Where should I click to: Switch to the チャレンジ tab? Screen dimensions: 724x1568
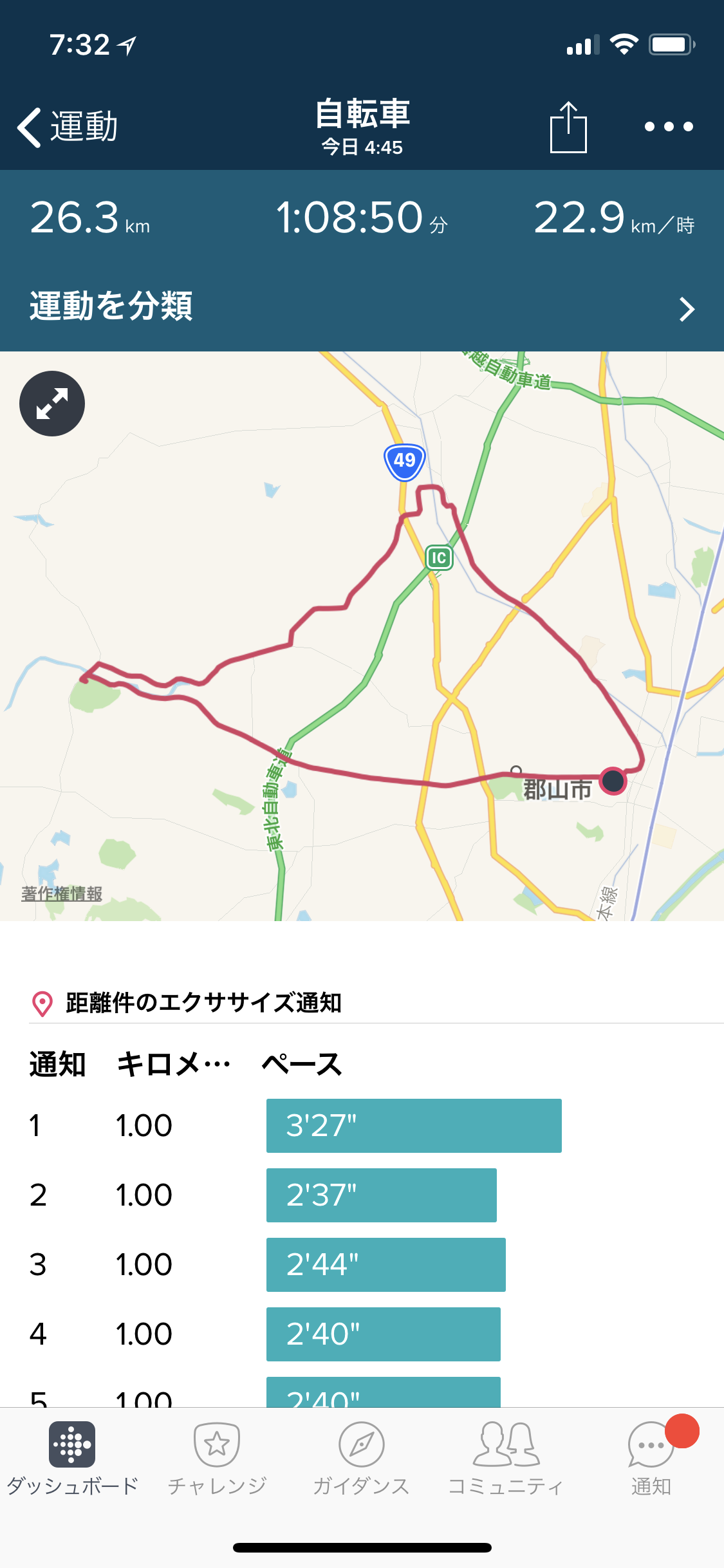(x=217, y=1458)
